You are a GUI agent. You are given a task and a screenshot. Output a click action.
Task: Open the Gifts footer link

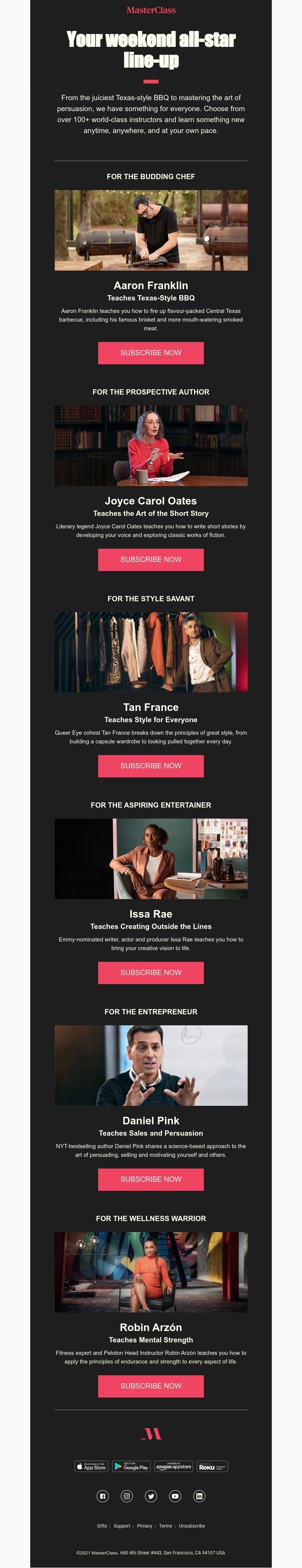[x=102, y=1525]
